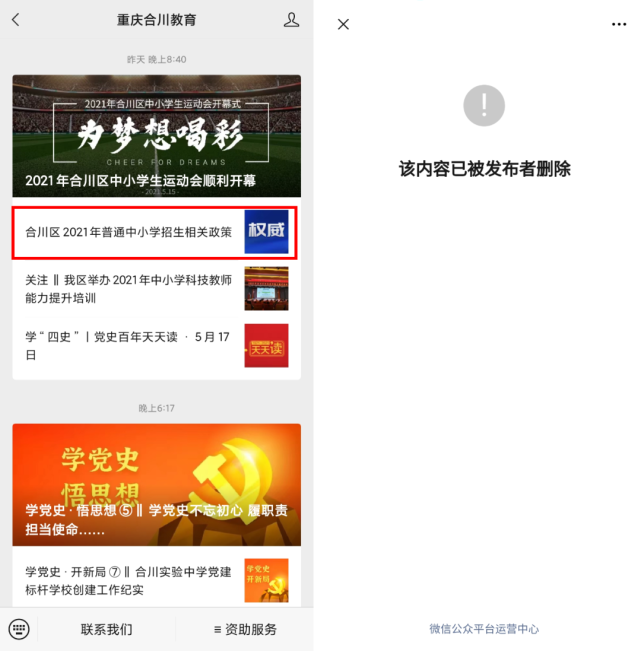Open 学党史·悟思想⑤ article card
This screenshot has width=641, height=651.
coord(157,485)
